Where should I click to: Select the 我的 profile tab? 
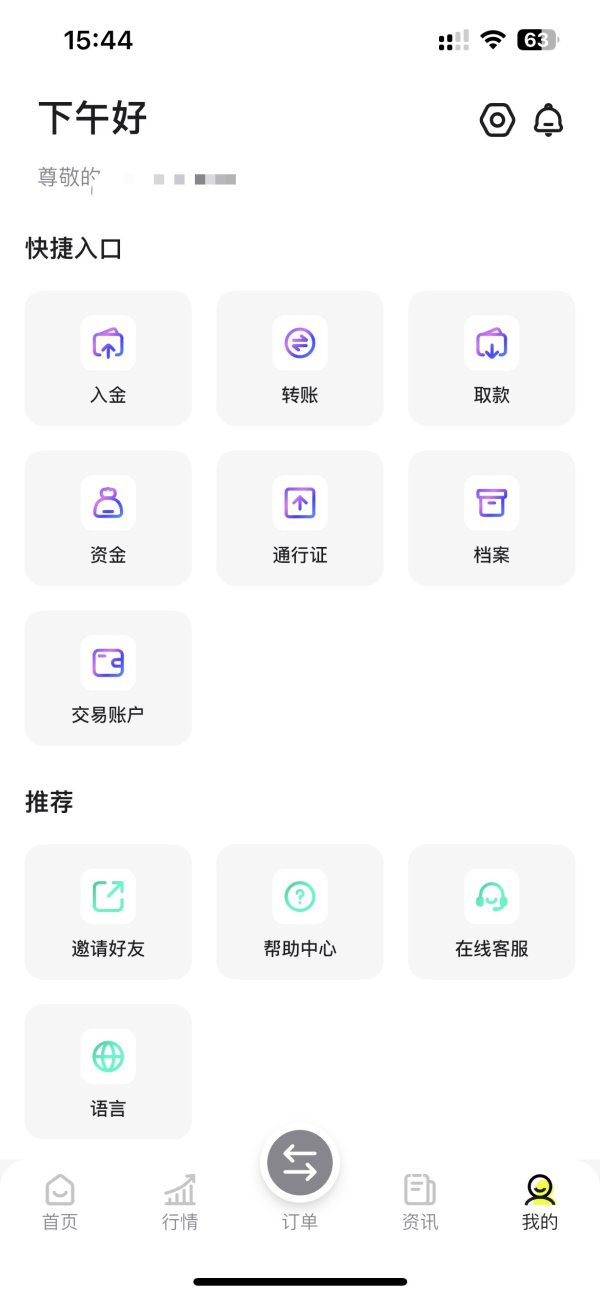pyautogui.click(x=540, y=1202)
